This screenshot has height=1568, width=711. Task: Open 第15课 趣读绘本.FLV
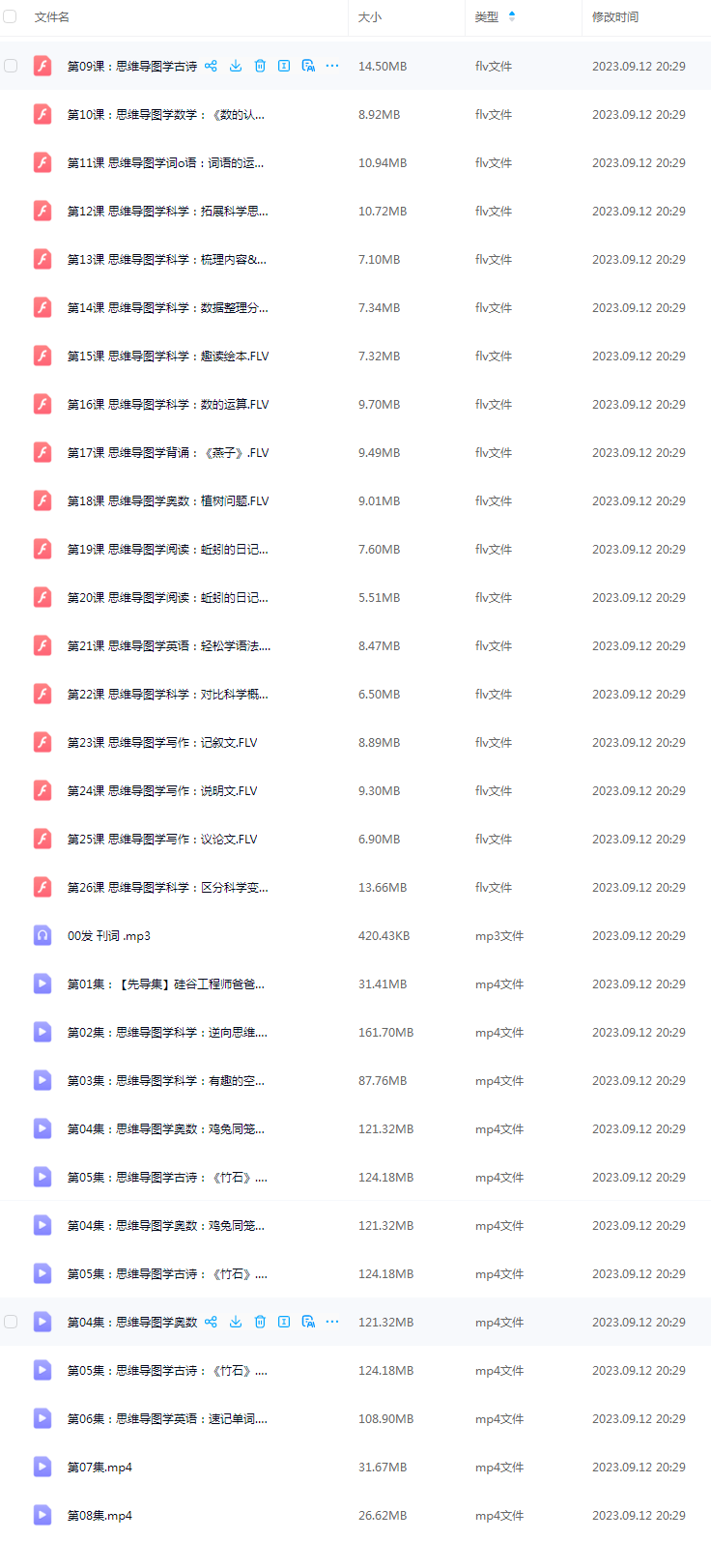[168, 356]
